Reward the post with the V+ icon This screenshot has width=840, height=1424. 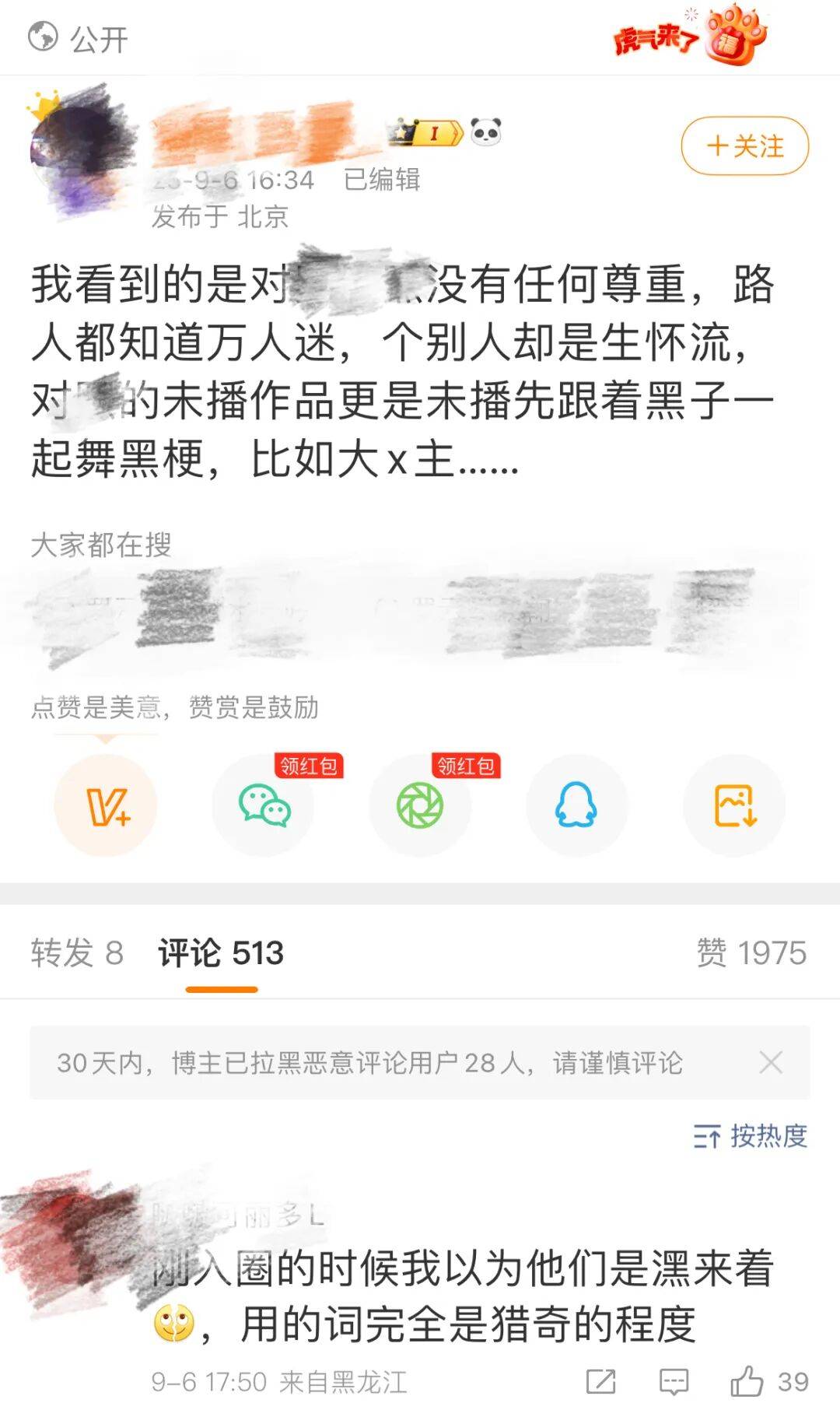(x=106, y=805)
